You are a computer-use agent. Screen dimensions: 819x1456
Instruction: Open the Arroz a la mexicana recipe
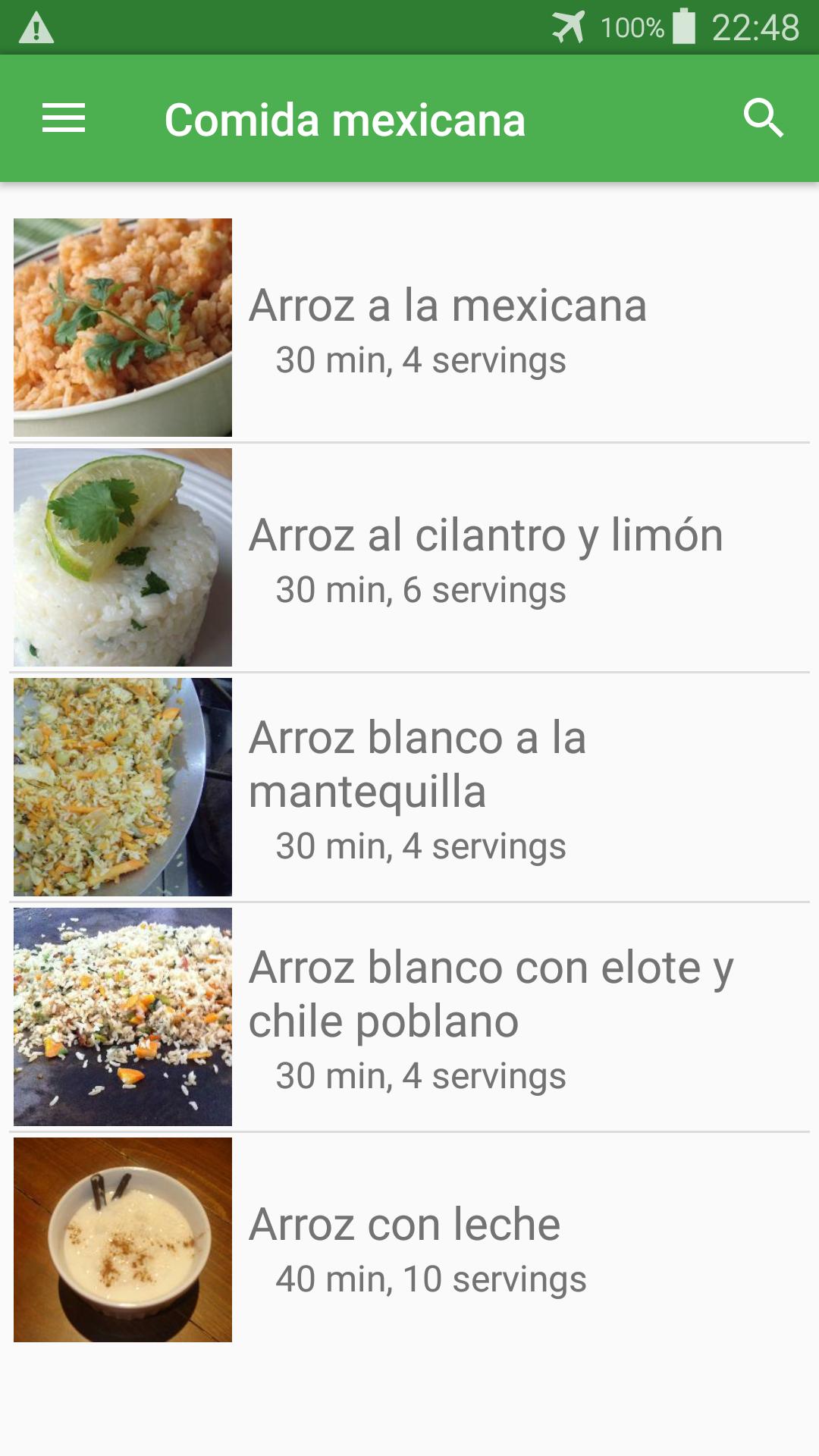pyautogui.click(x=409, y=328)
